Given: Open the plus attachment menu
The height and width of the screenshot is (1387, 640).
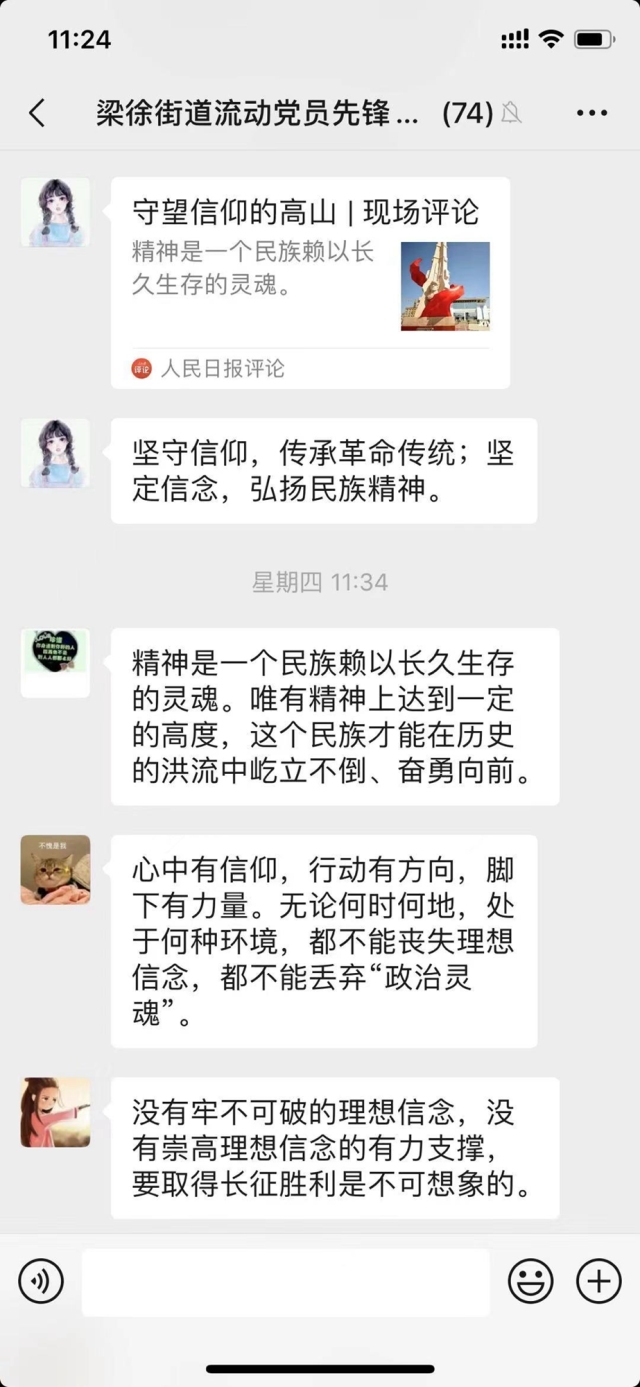Looking at the screenshot, I should [598, 1281].
